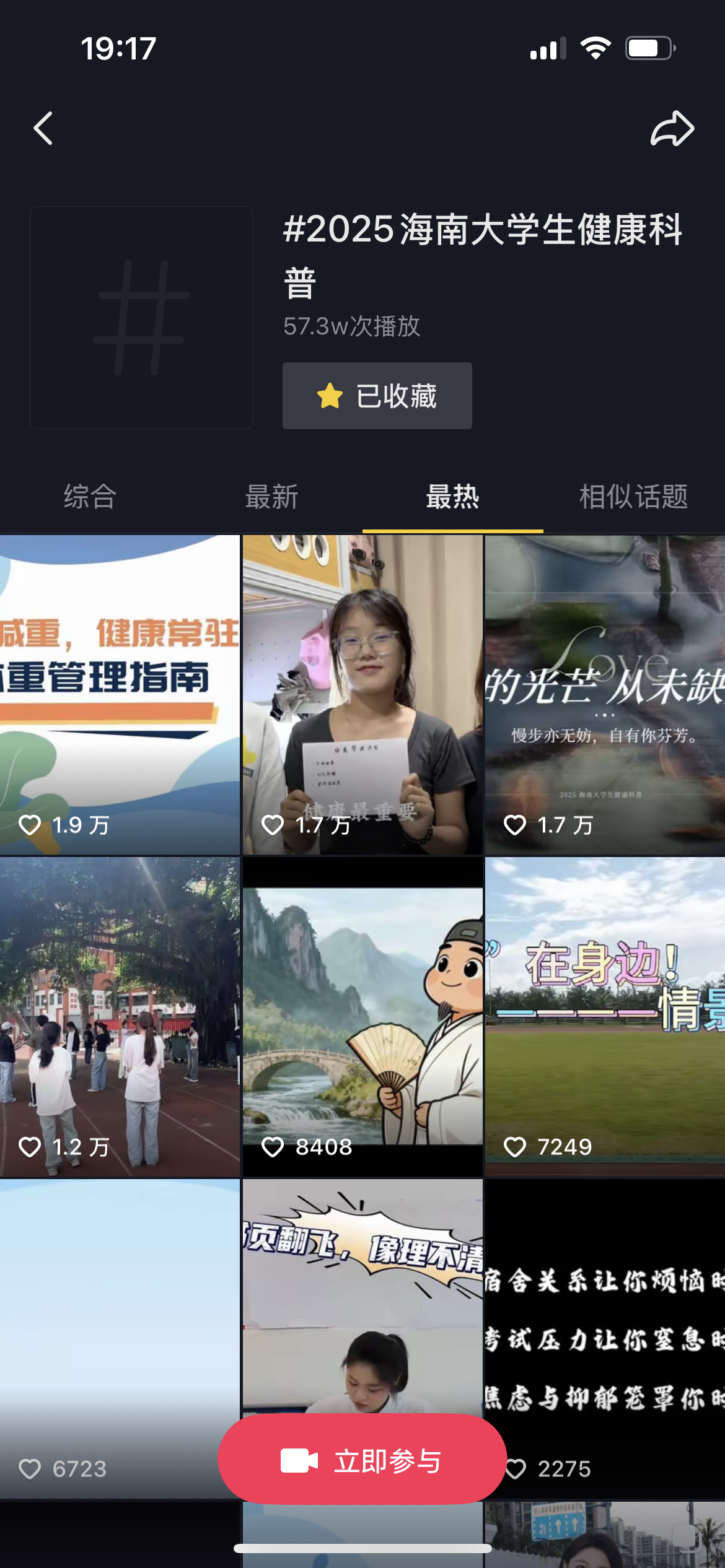Open the Love 慢步亦无妨 video
The image size is (725, 1568).
click(x=605, y=694)
